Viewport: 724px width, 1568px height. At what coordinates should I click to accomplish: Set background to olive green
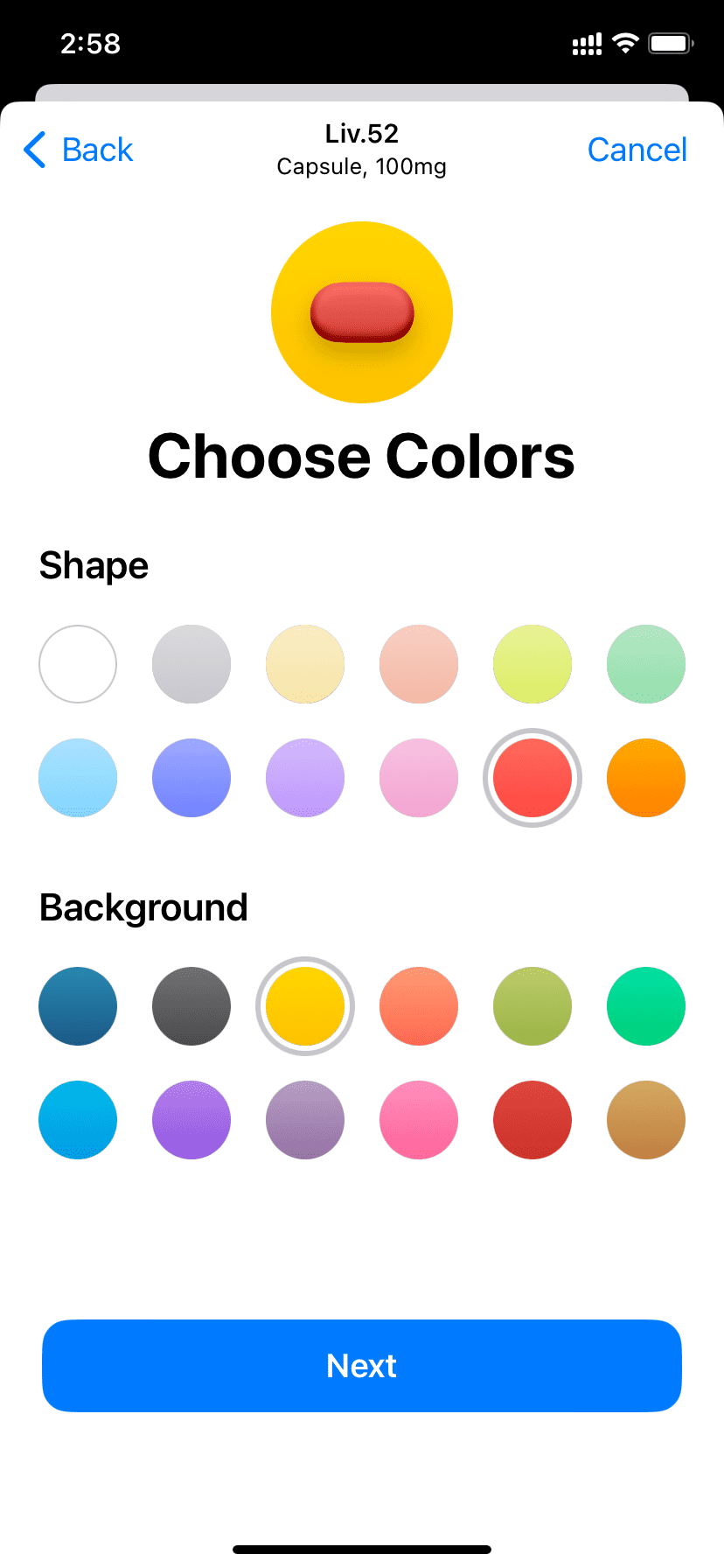(x=533, y=1006)
